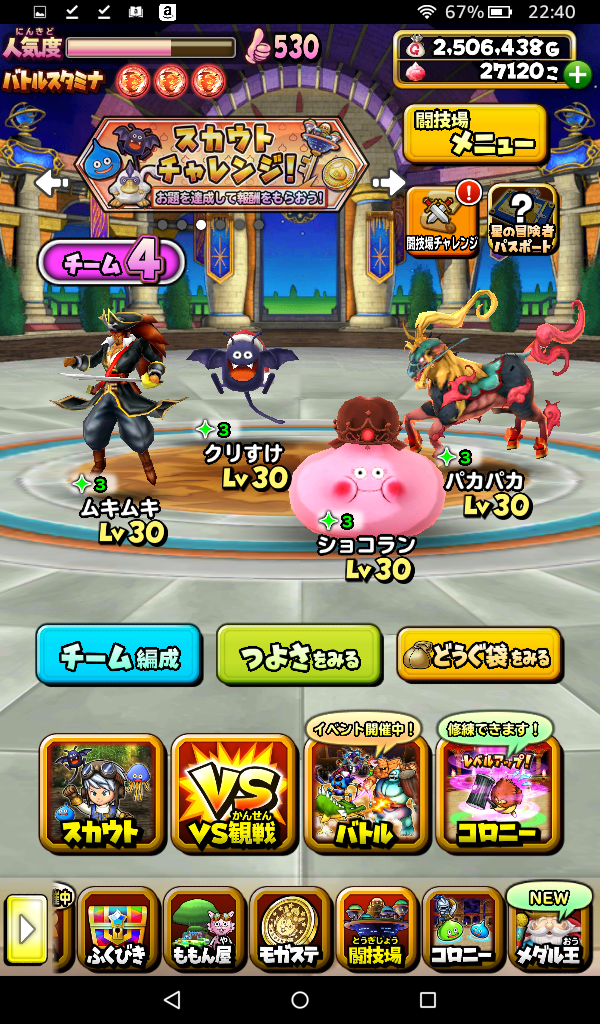The width and height of the screenshot is (600, 1024).
Task: Show the next banner with right arrow
Action: [390, 182]
